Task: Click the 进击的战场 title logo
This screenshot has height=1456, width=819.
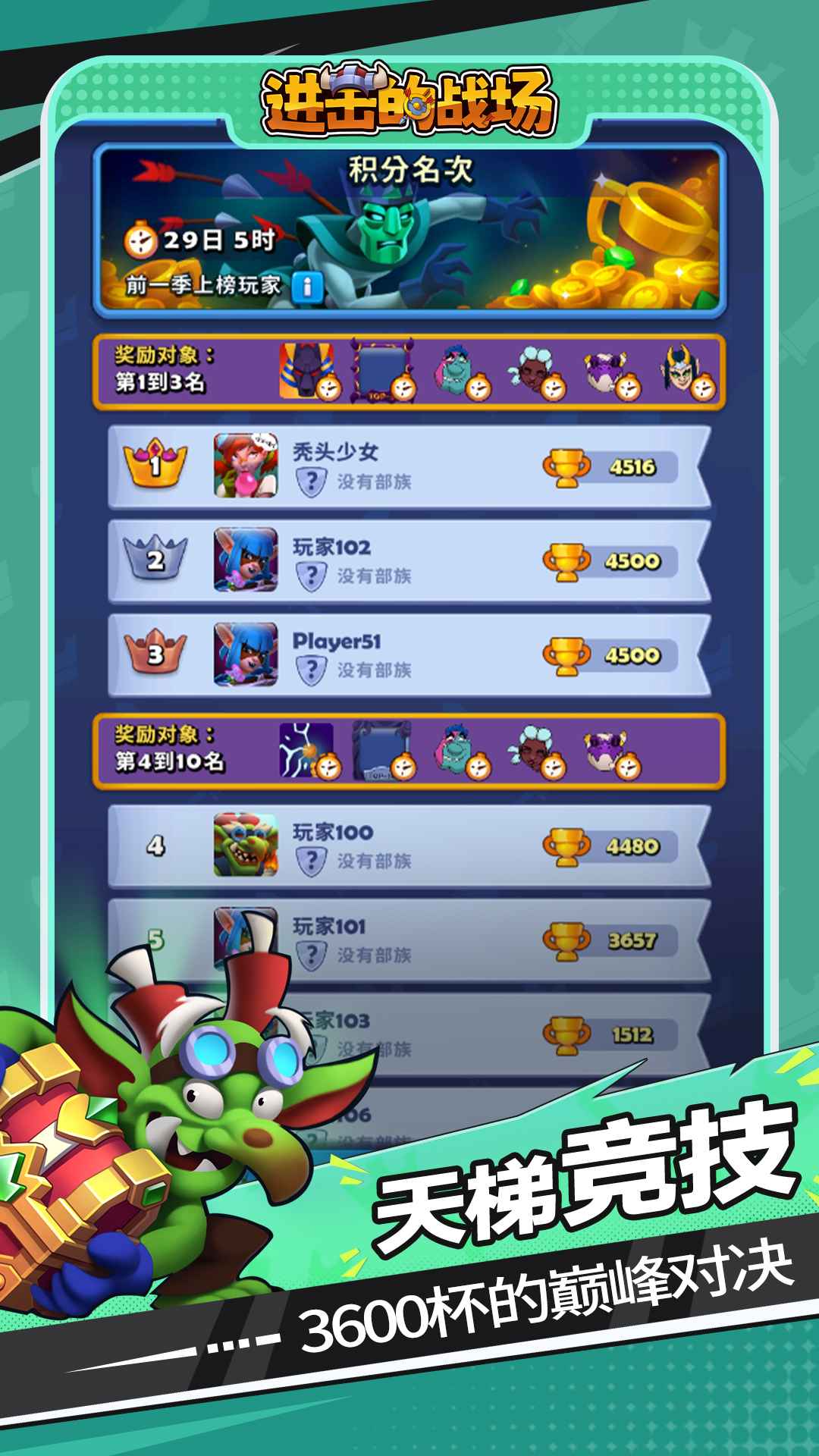Action: pyautogui.click(x=409, y=99)
